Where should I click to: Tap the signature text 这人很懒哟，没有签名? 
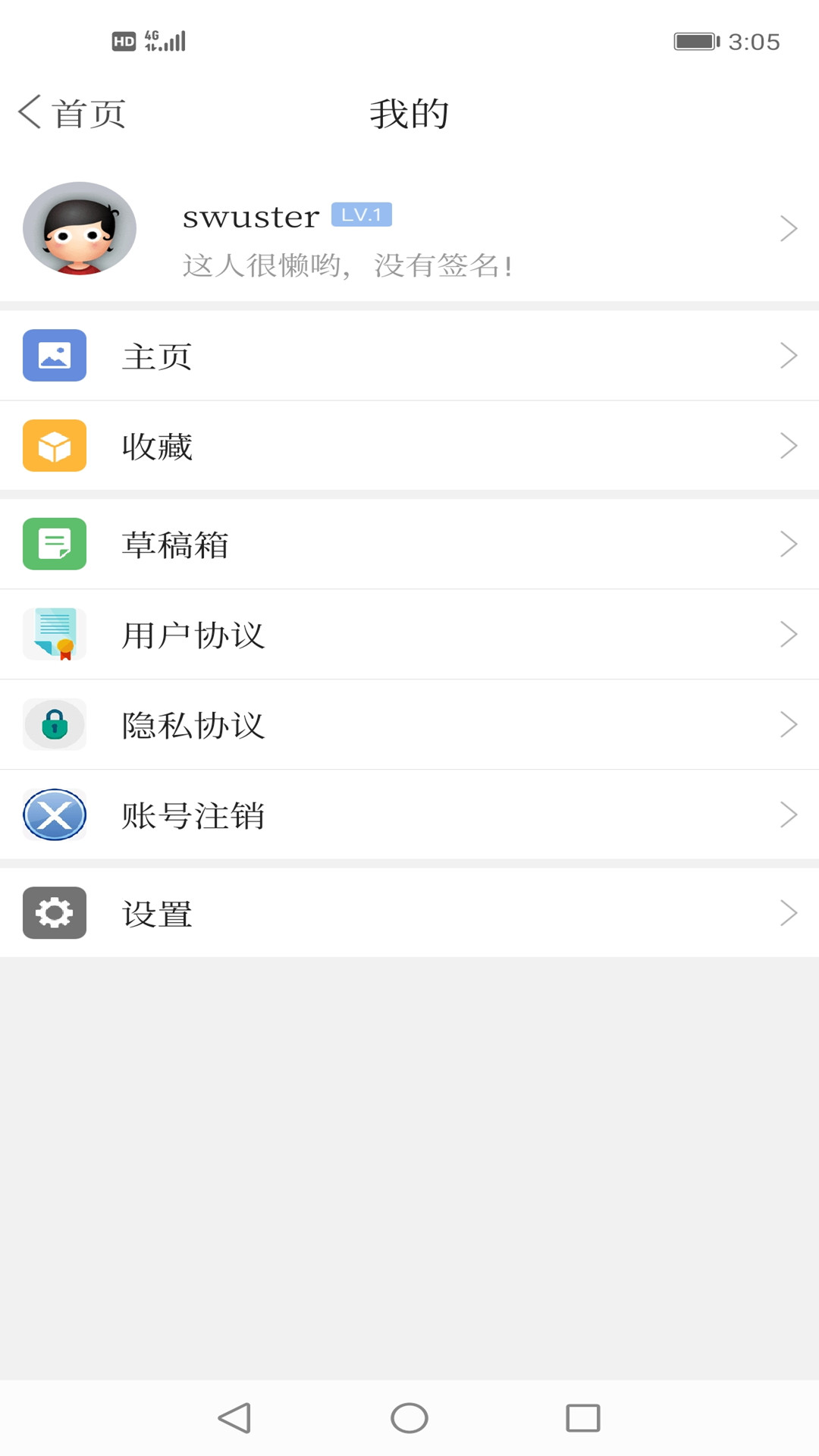coord(347,265)
